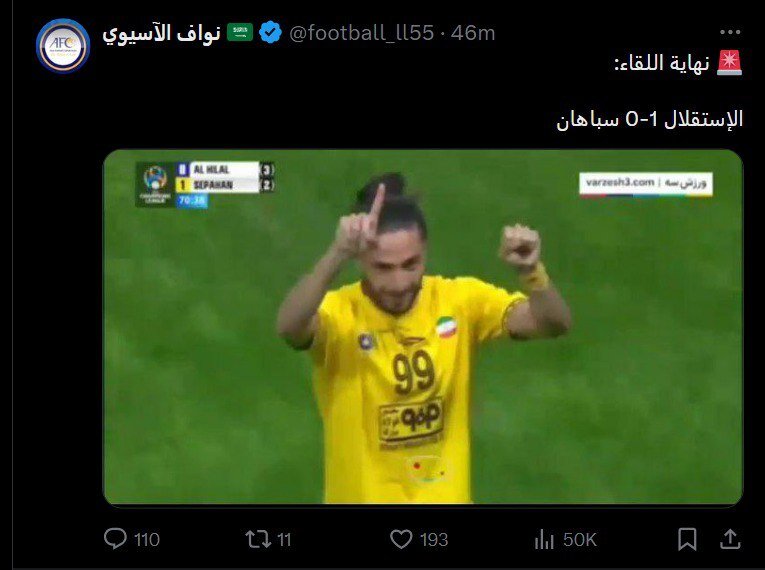765x570 pixels.
Task: View the post analytics
Action: pyautogui.click(x=545, y=539)
